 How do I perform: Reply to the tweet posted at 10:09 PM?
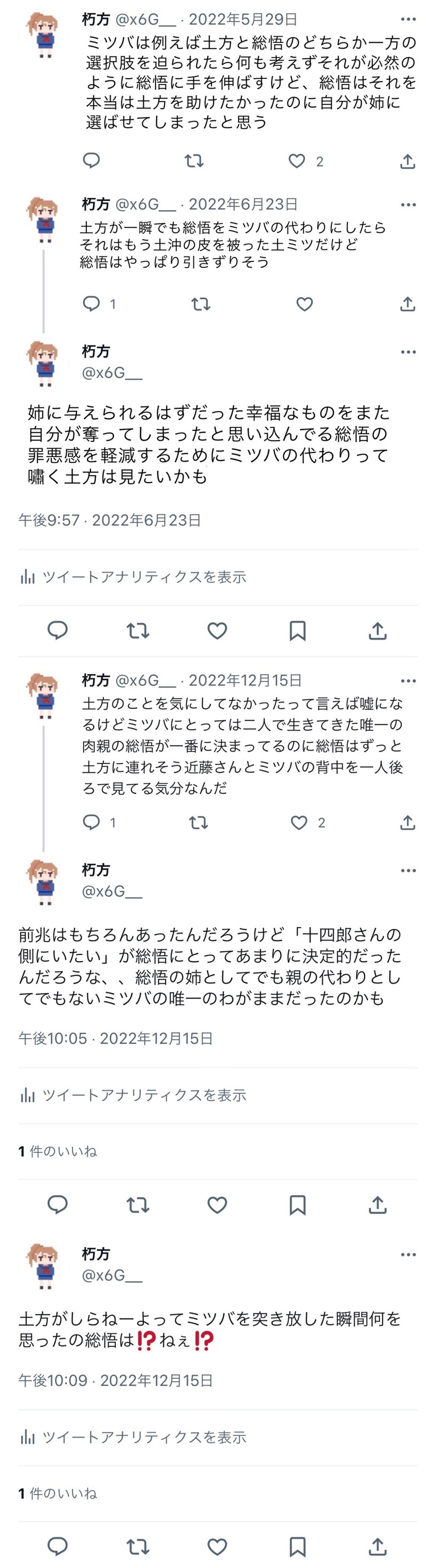[x=58, y=1546]
